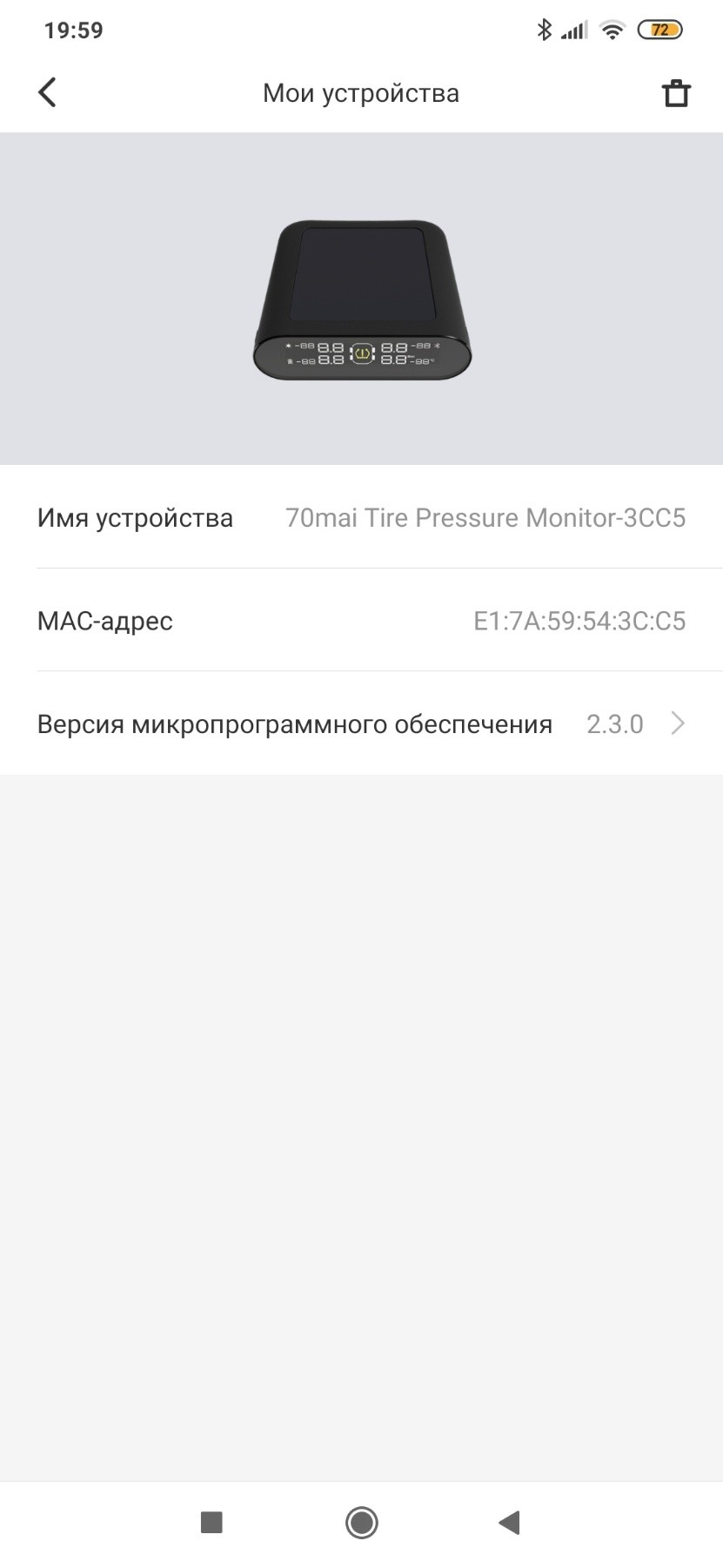
Task: Open Версия микропрограммного обеспечения row
Action: [x=361, y=723]
